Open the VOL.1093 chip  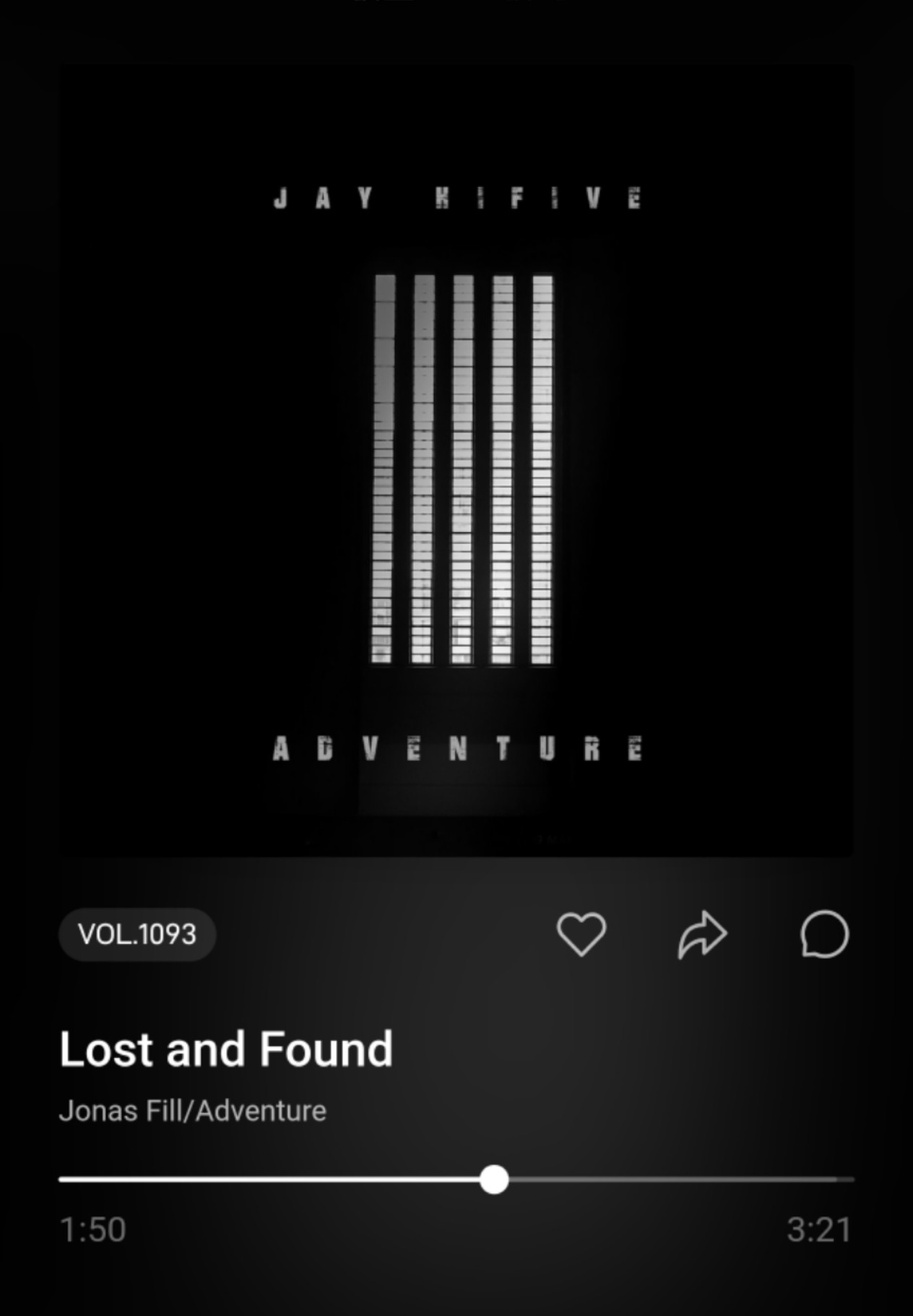click(x=137, y=935)
